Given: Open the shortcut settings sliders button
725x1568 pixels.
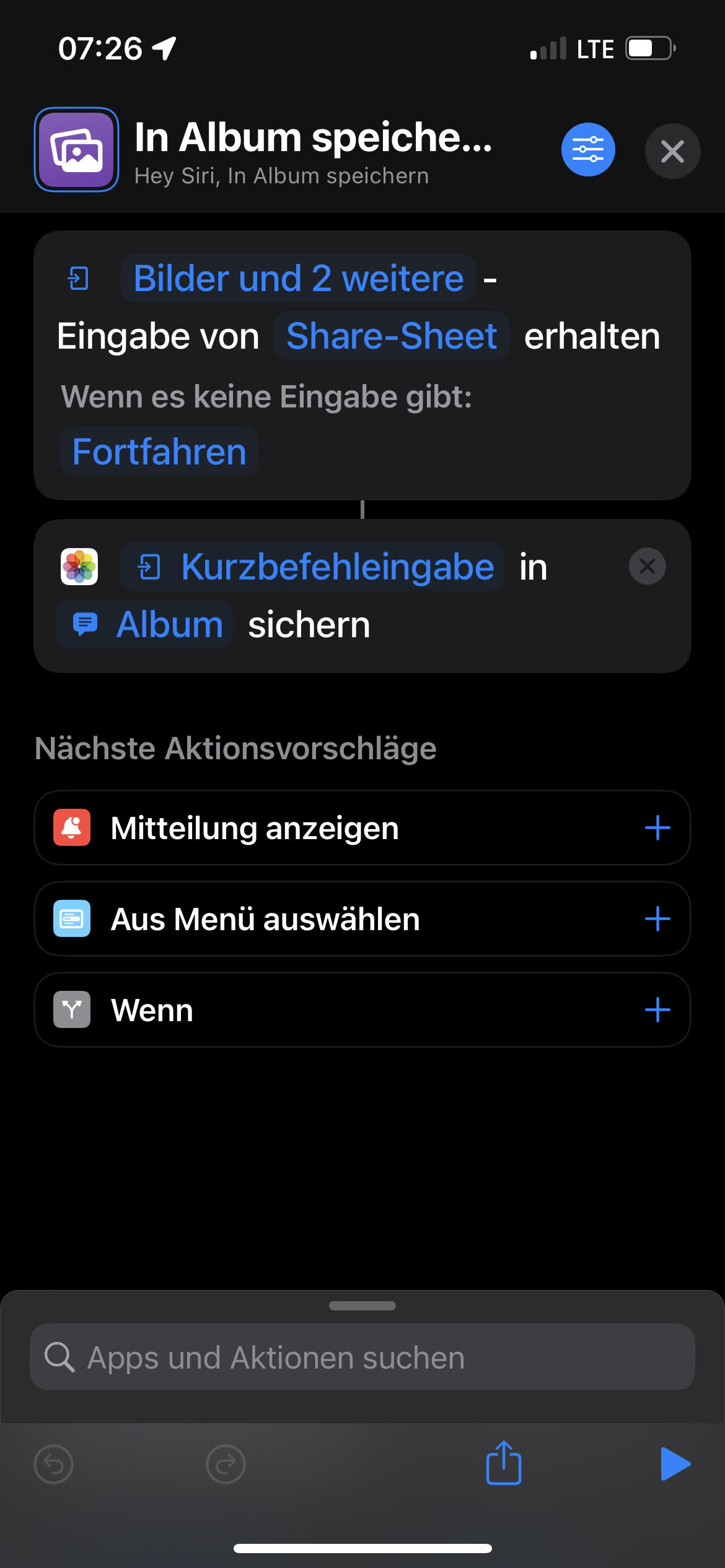Looking at the screenshot, I should pos(587,150).
